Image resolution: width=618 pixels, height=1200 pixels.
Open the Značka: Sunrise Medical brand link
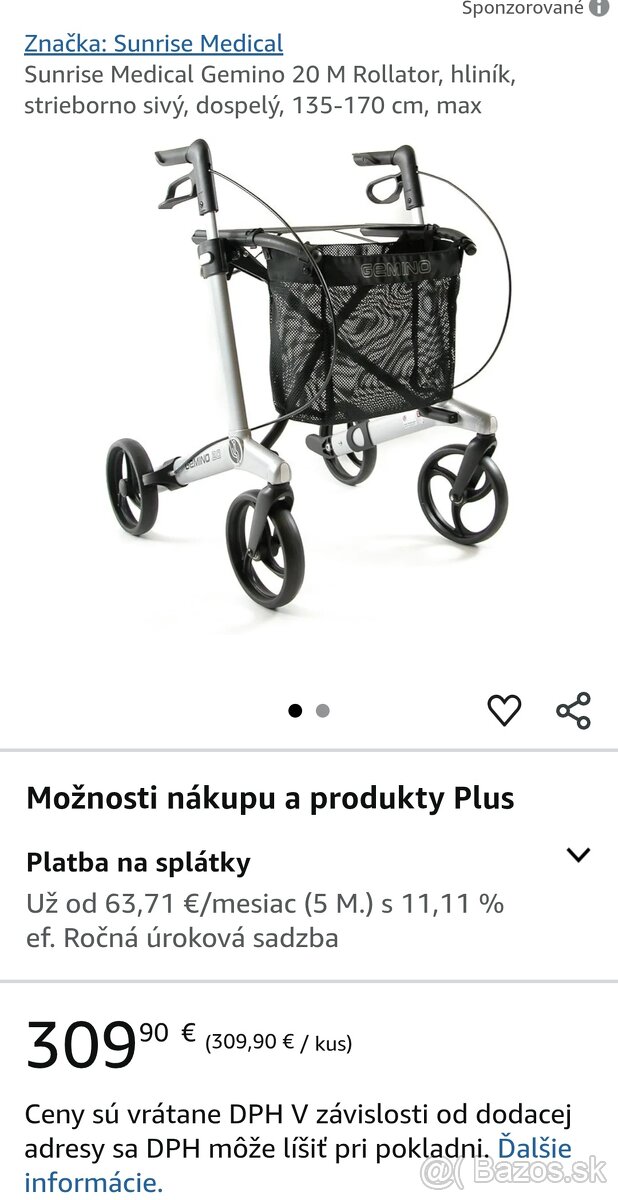[x=153, y=44]
